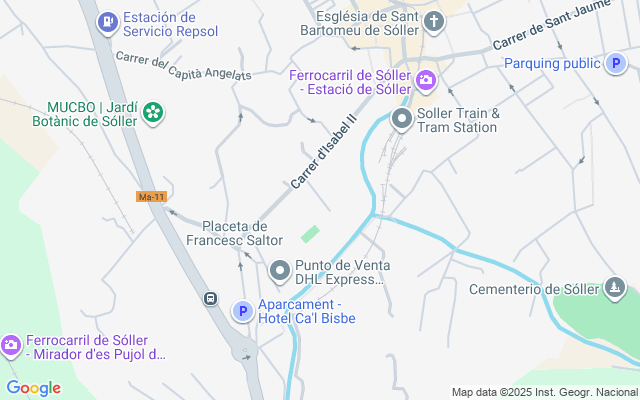Tap the Església de Sant Bartomeu marker
Screen dimensions: 640x400
[433, 21]
